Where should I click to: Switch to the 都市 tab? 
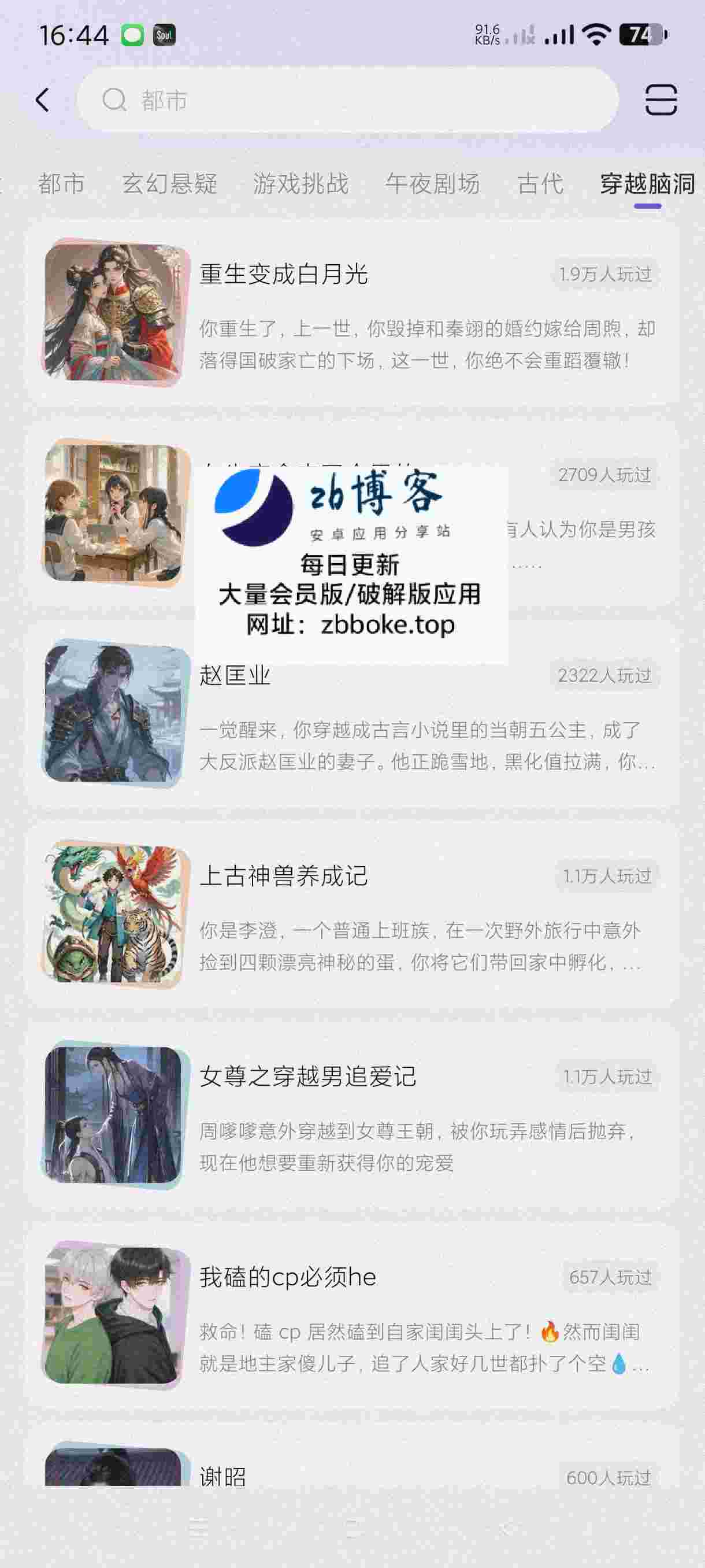(61, 184)
